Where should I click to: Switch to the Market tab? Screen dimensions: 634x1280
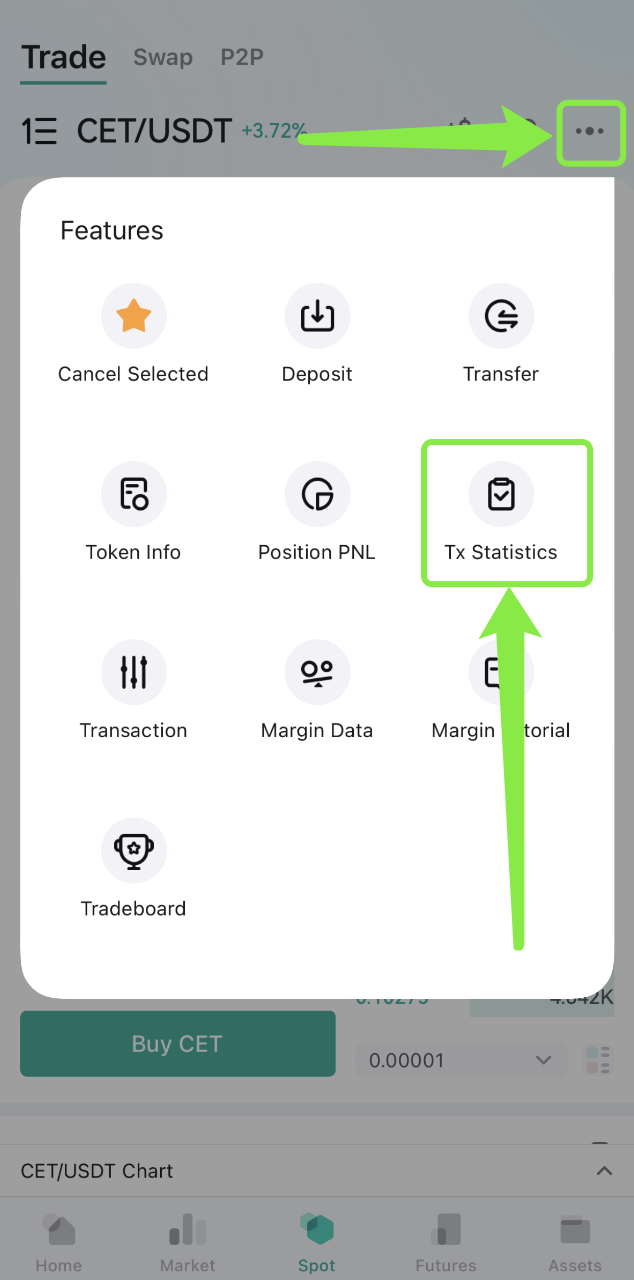coord(188,1245)
